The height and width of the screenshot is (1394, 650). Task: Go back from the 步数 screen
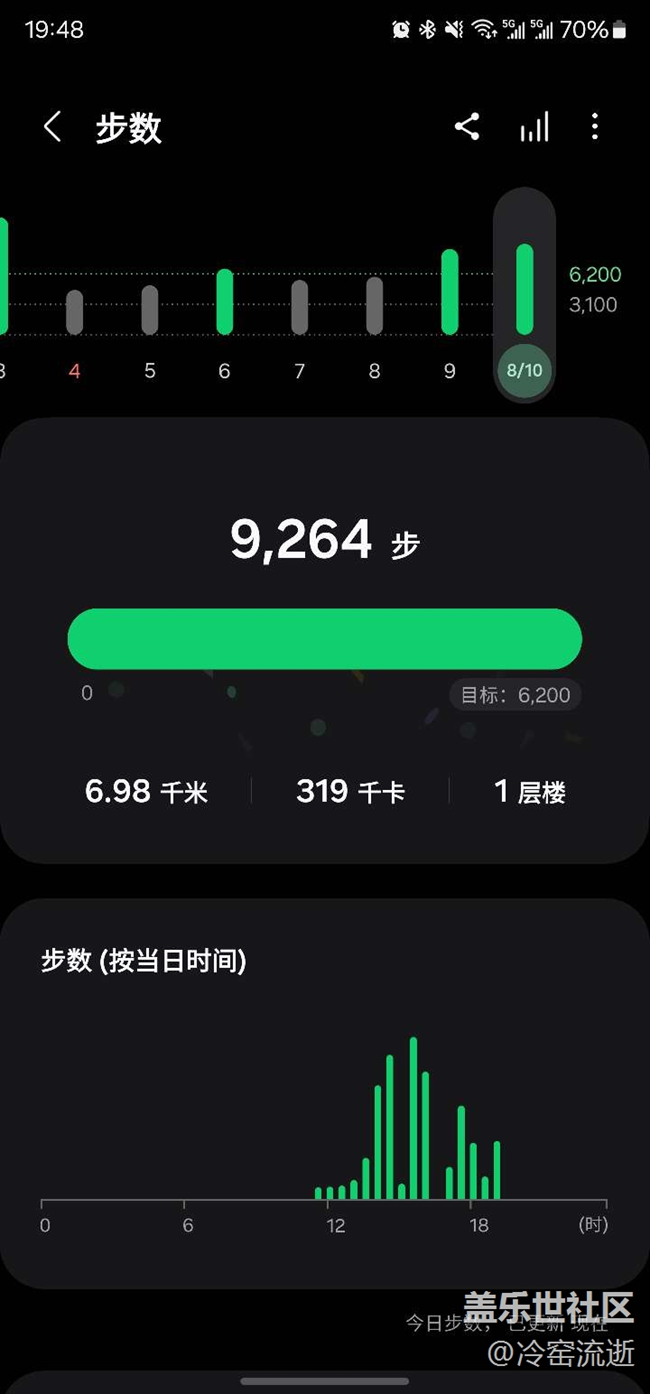coord(52,127)
